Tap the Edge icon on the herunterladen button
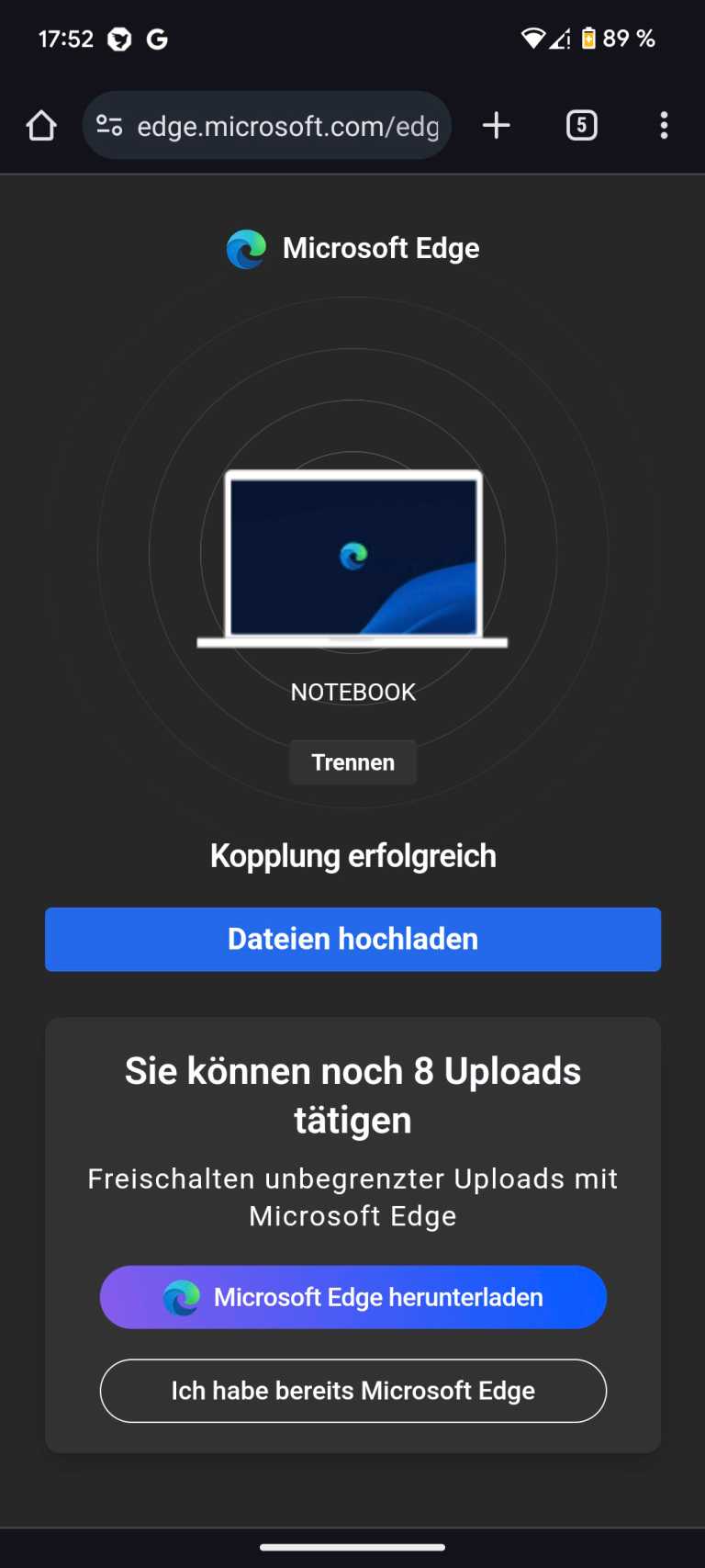This screenshot has width=705, height=1568. (x=181, y=1297)
